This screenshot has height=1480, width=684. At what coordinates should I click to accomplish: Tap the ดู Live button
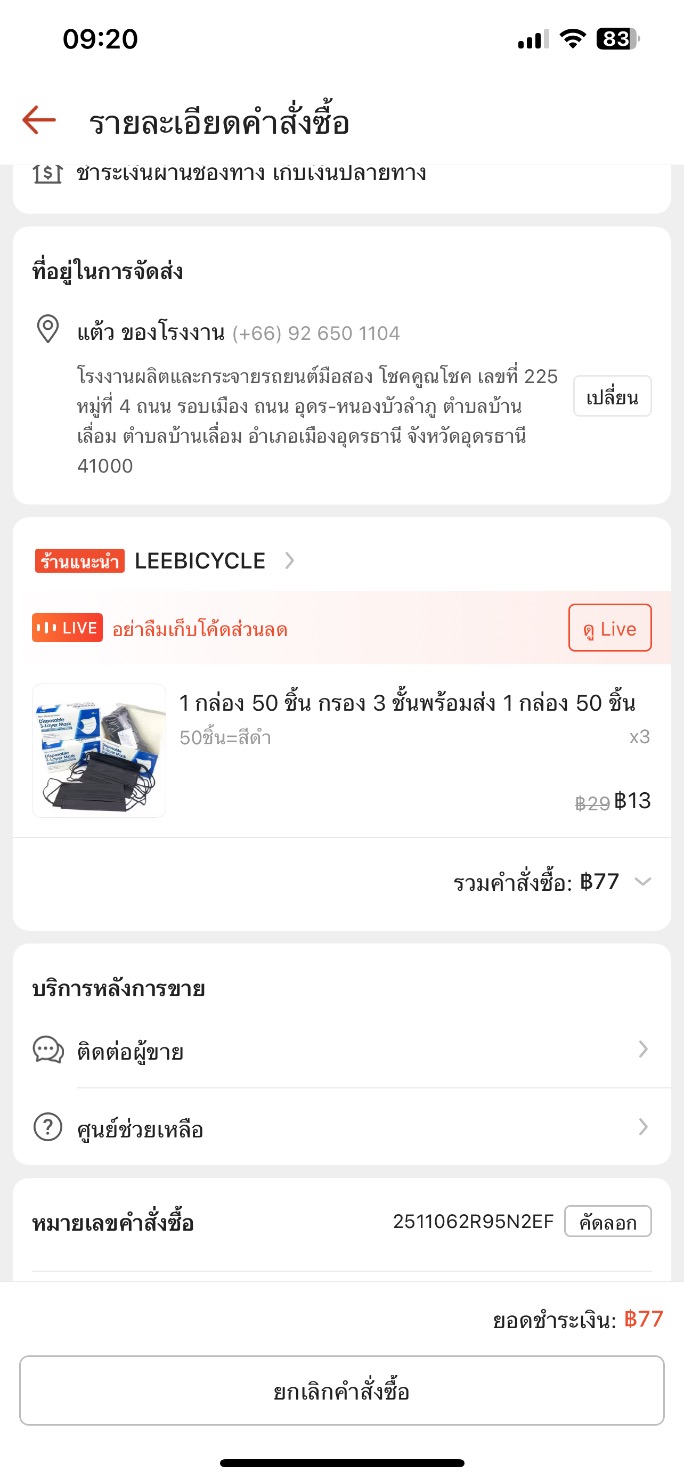609,629
